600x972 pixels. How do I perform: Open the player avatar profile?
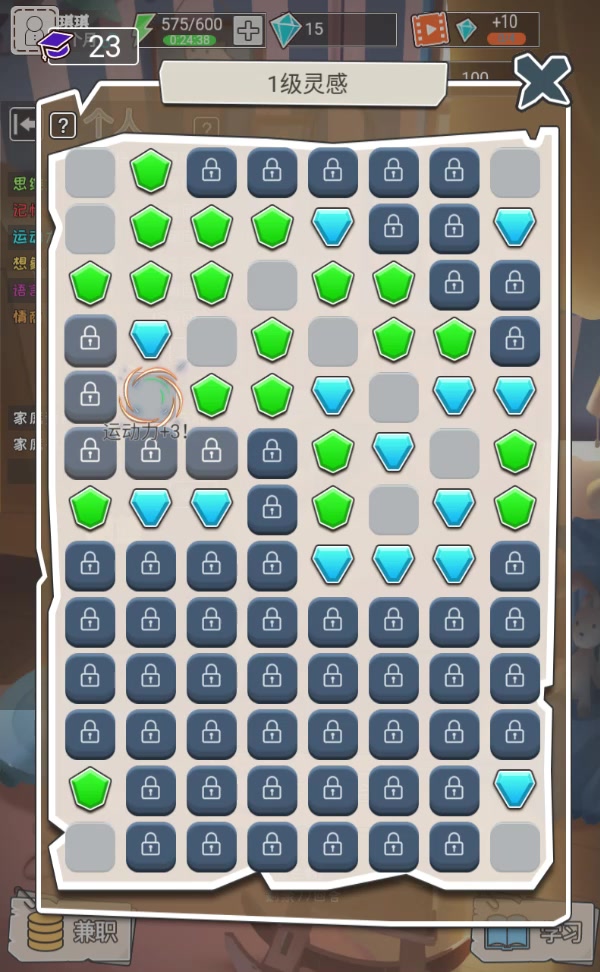click(33, 27)
